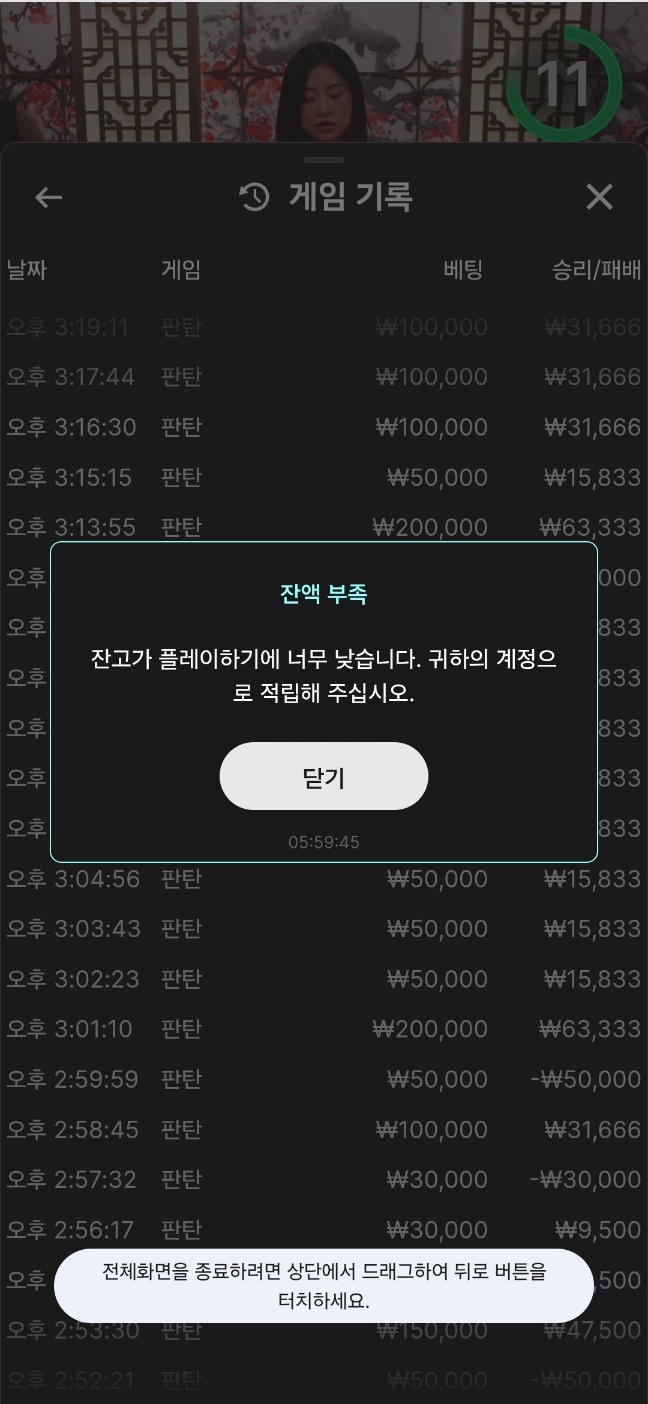Open the 오후 3:04:56 판탄 game record

click(x=323, y=879)
